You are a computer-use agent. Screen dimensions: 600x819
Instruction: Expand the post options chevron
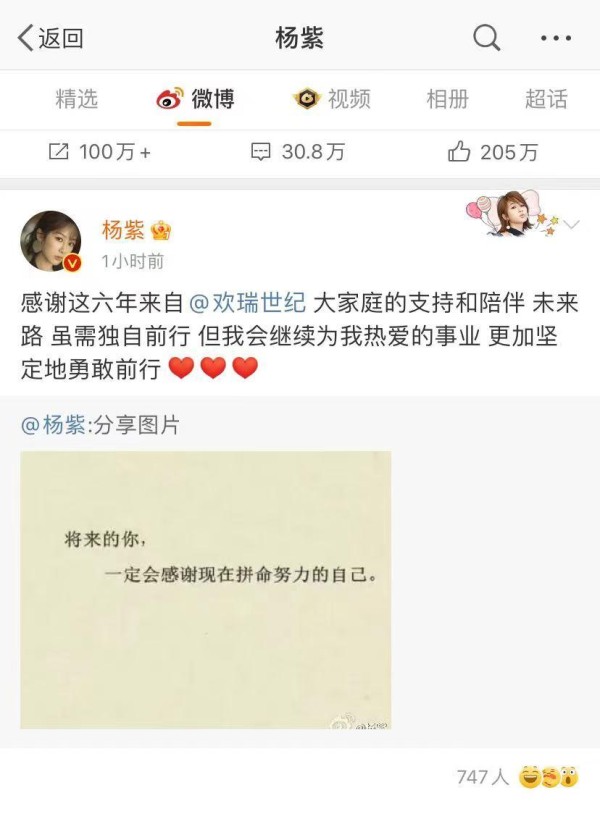point(571,225)
